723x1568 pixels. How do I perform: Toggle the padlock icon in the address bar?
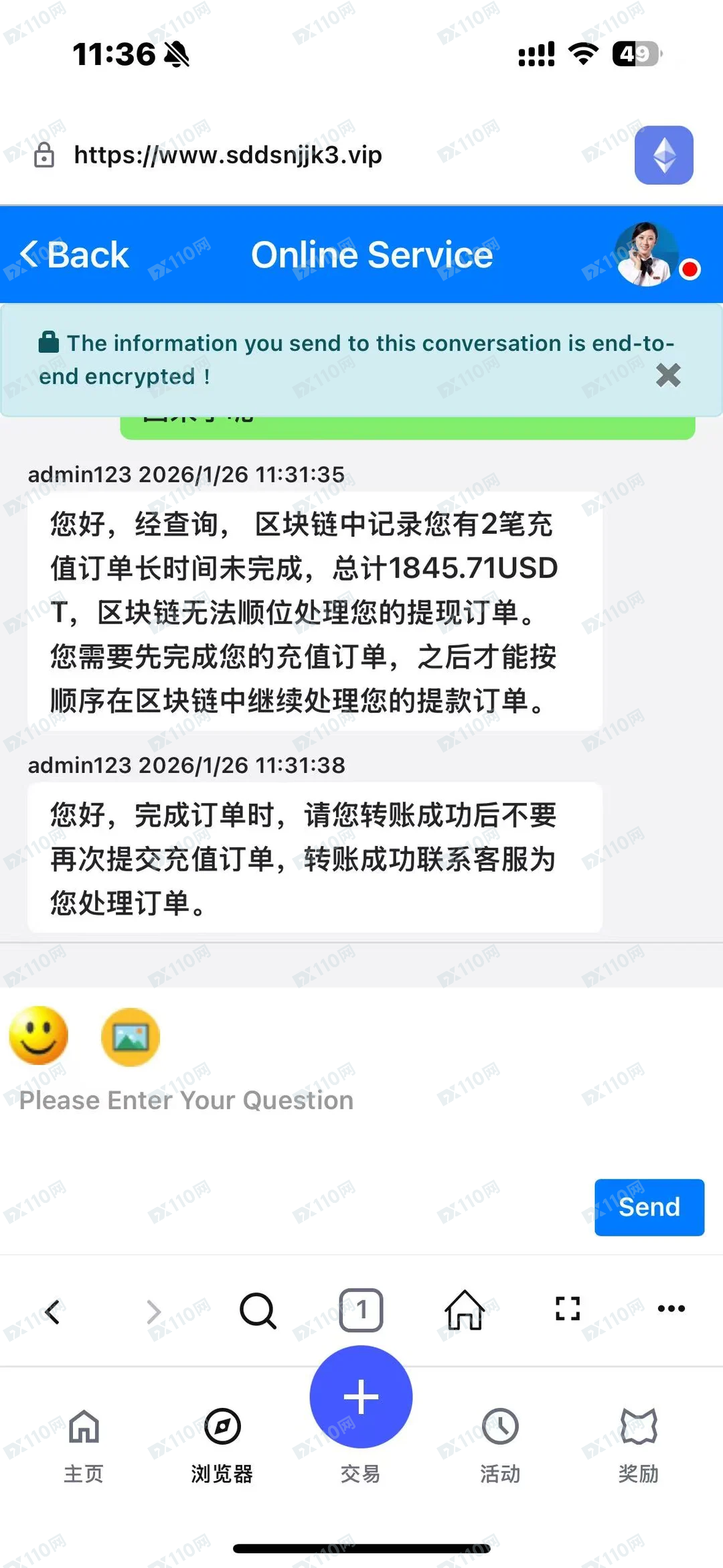pyautogui.click(x=44, y=155)
